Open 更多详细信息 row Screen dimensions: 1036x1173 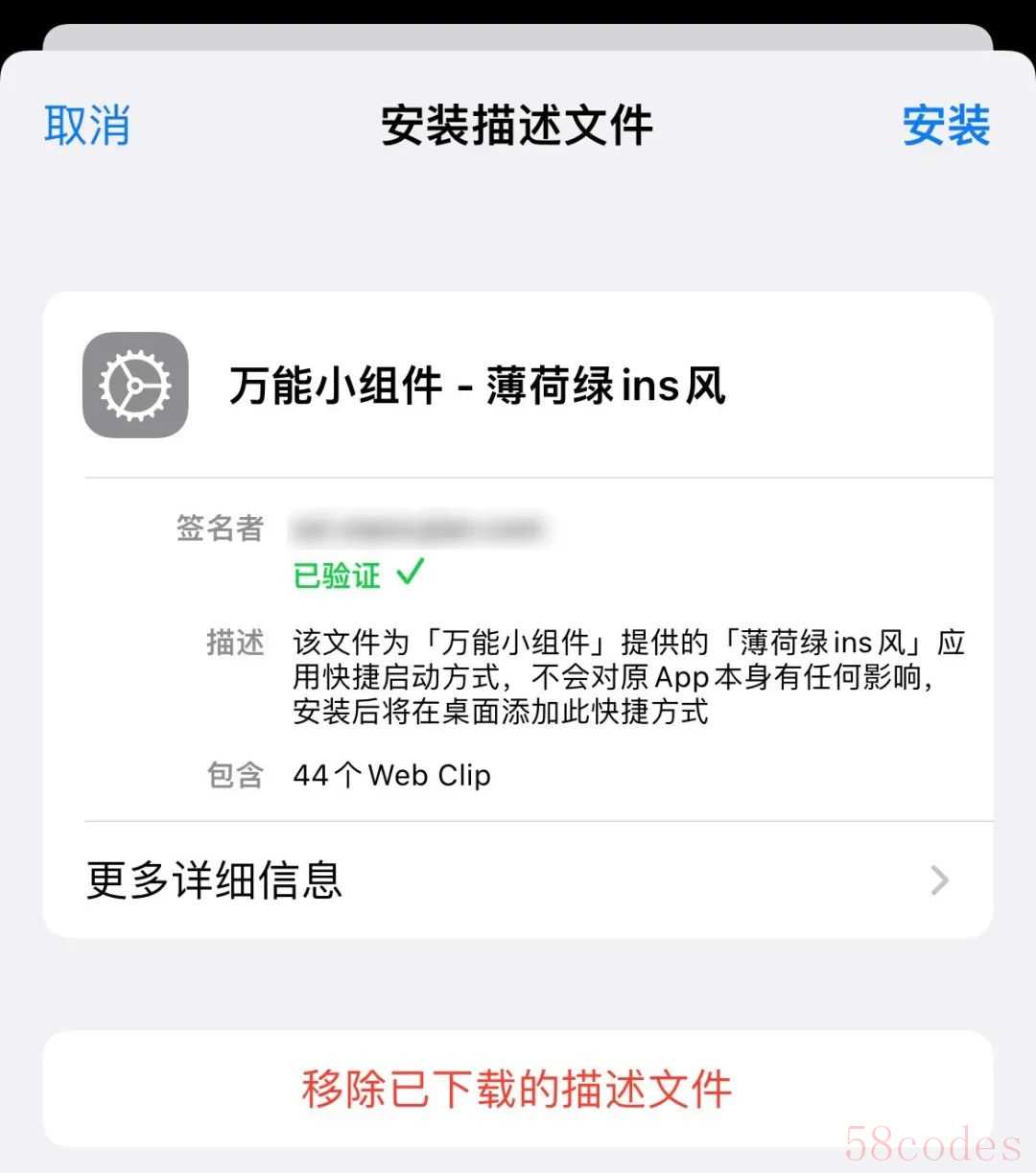point(517,880)
